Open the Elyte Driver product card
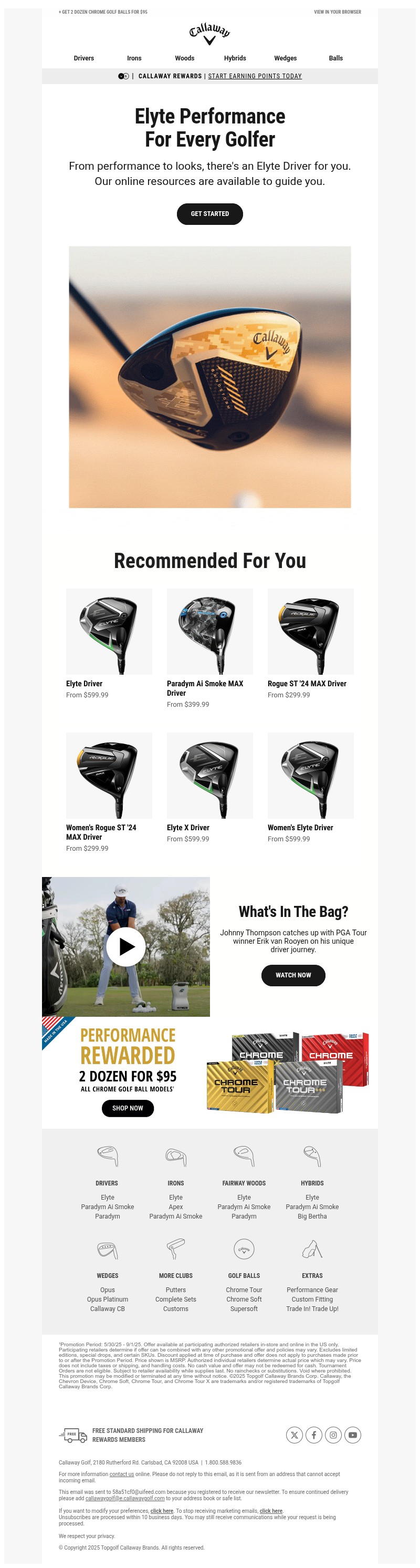This screenshot has width=420, height=1568. 109,632
